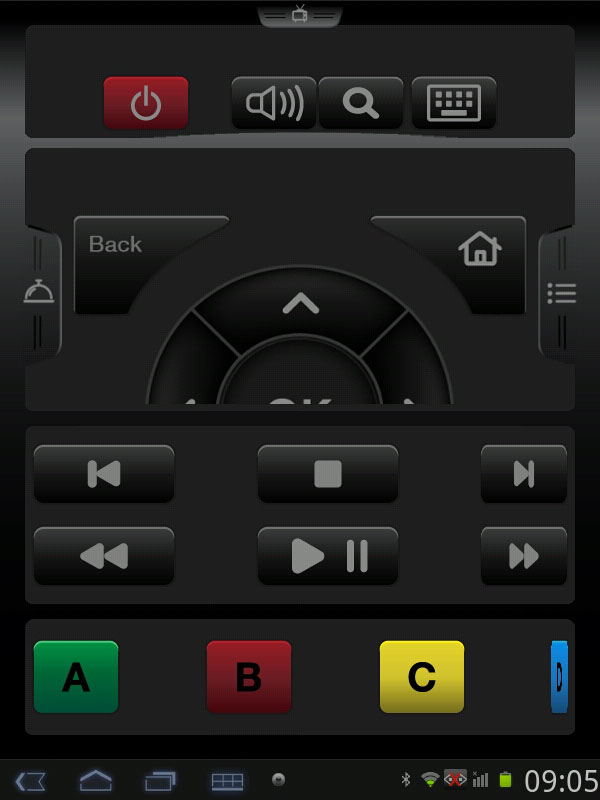Rewind the video
600x800 pixels.
coord(104,556)
